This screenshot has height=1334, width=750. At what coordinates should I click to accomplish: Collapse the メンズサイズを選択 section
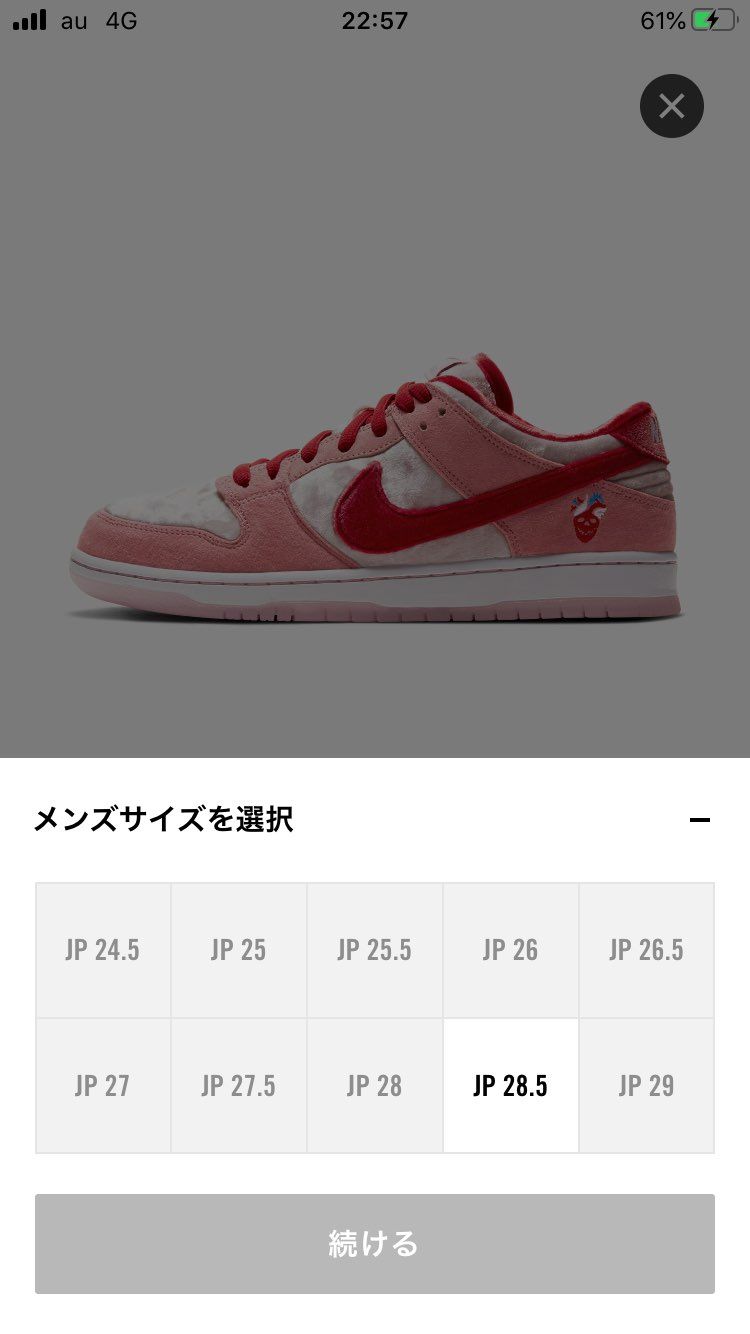pyautogui.click(x=700, y=821)
